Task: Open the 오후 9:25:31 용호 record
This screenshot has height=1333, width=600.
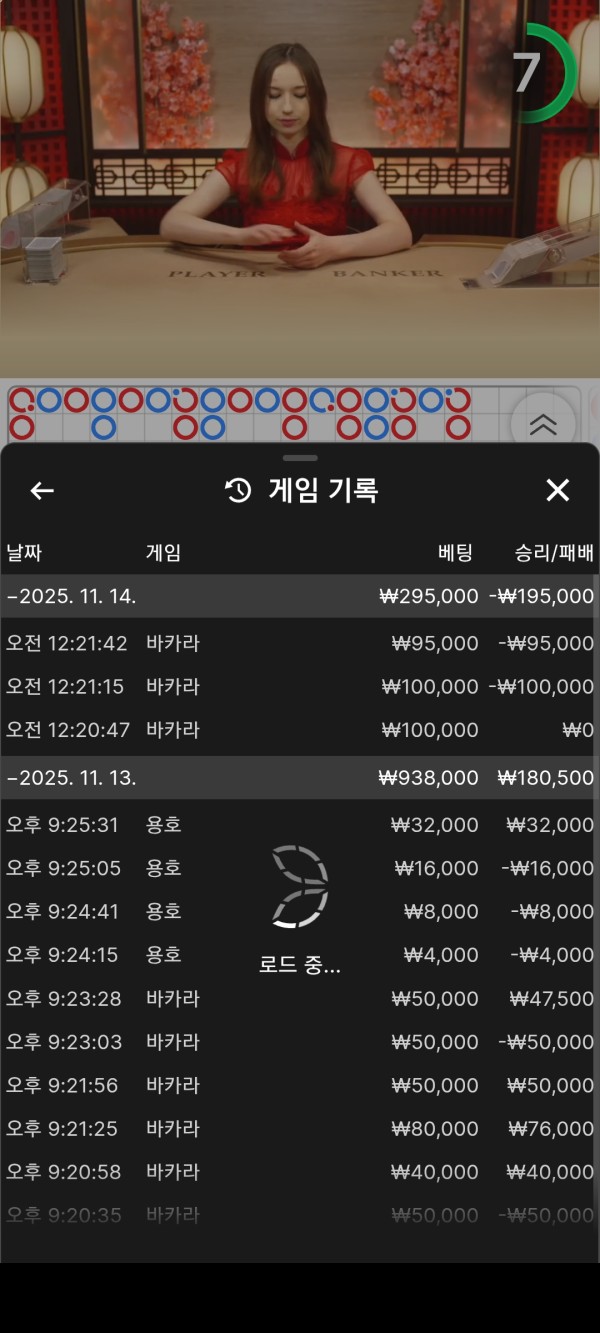Action: point(300,825)
